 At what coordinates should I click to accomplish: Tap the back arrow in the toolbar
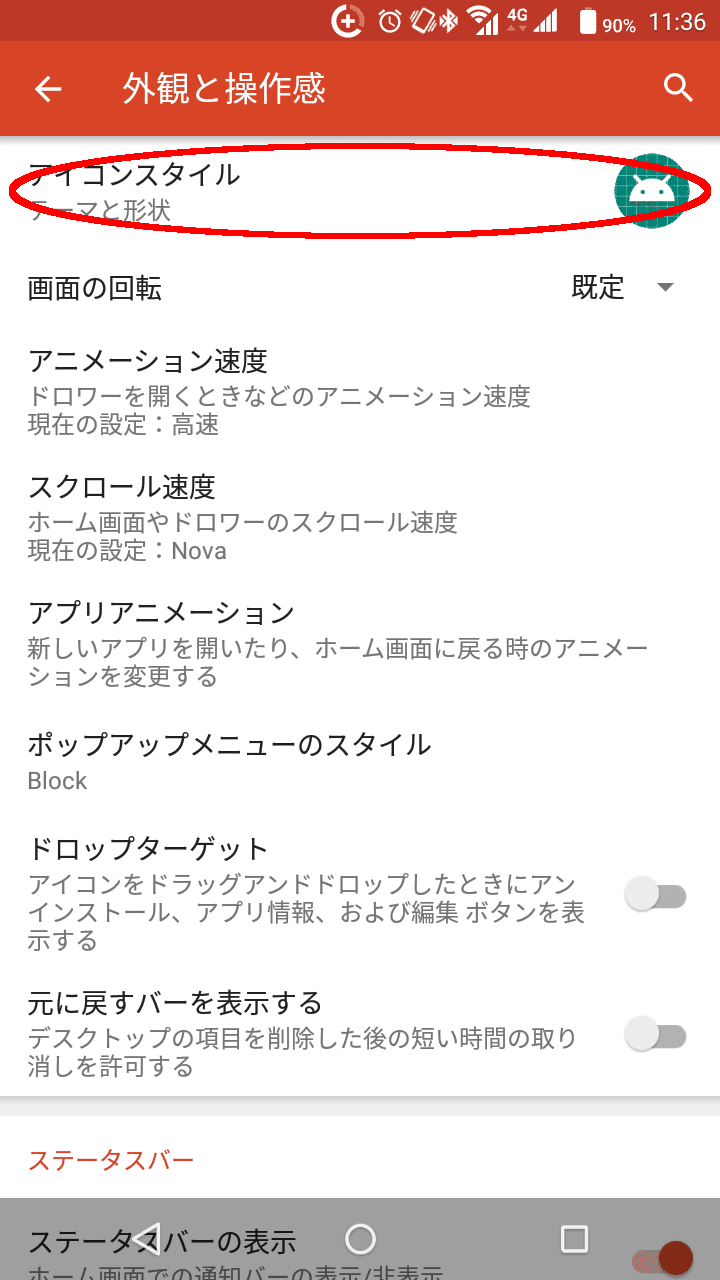(x=47, y=88)
